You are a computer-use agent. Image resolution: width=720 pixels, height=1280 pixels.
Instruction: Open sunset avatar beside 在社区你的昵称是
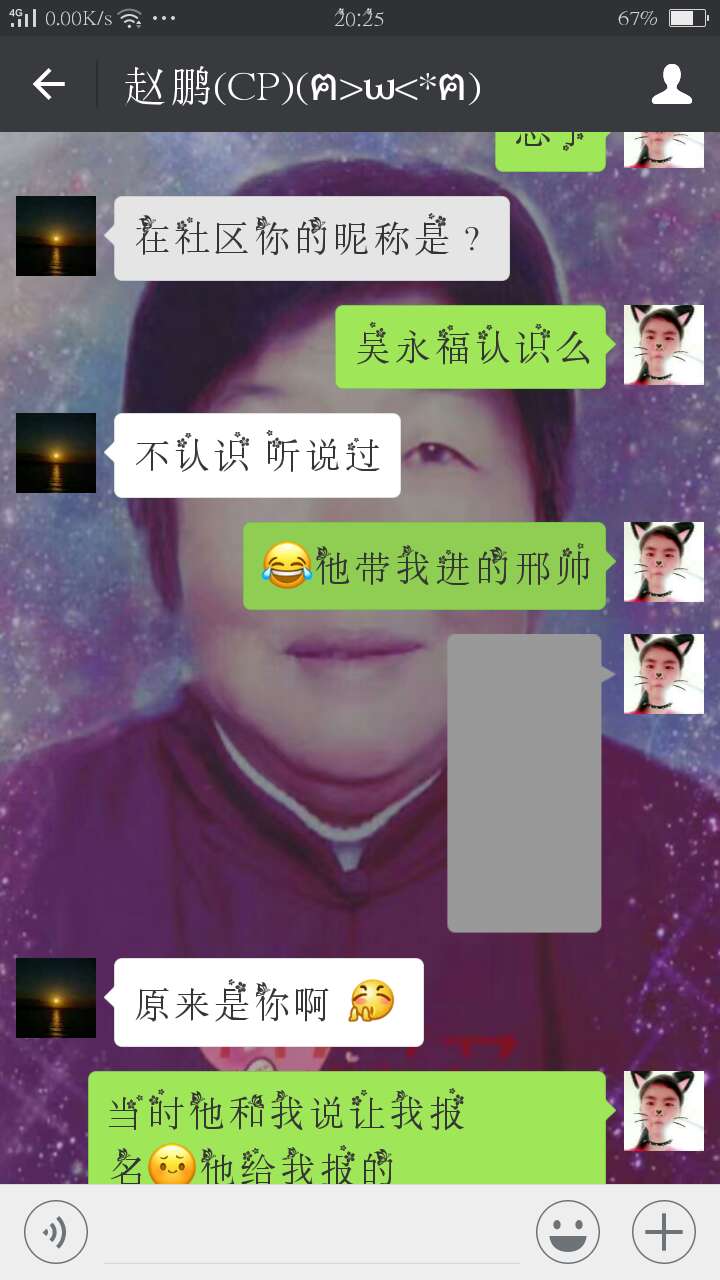click(56, 236)
